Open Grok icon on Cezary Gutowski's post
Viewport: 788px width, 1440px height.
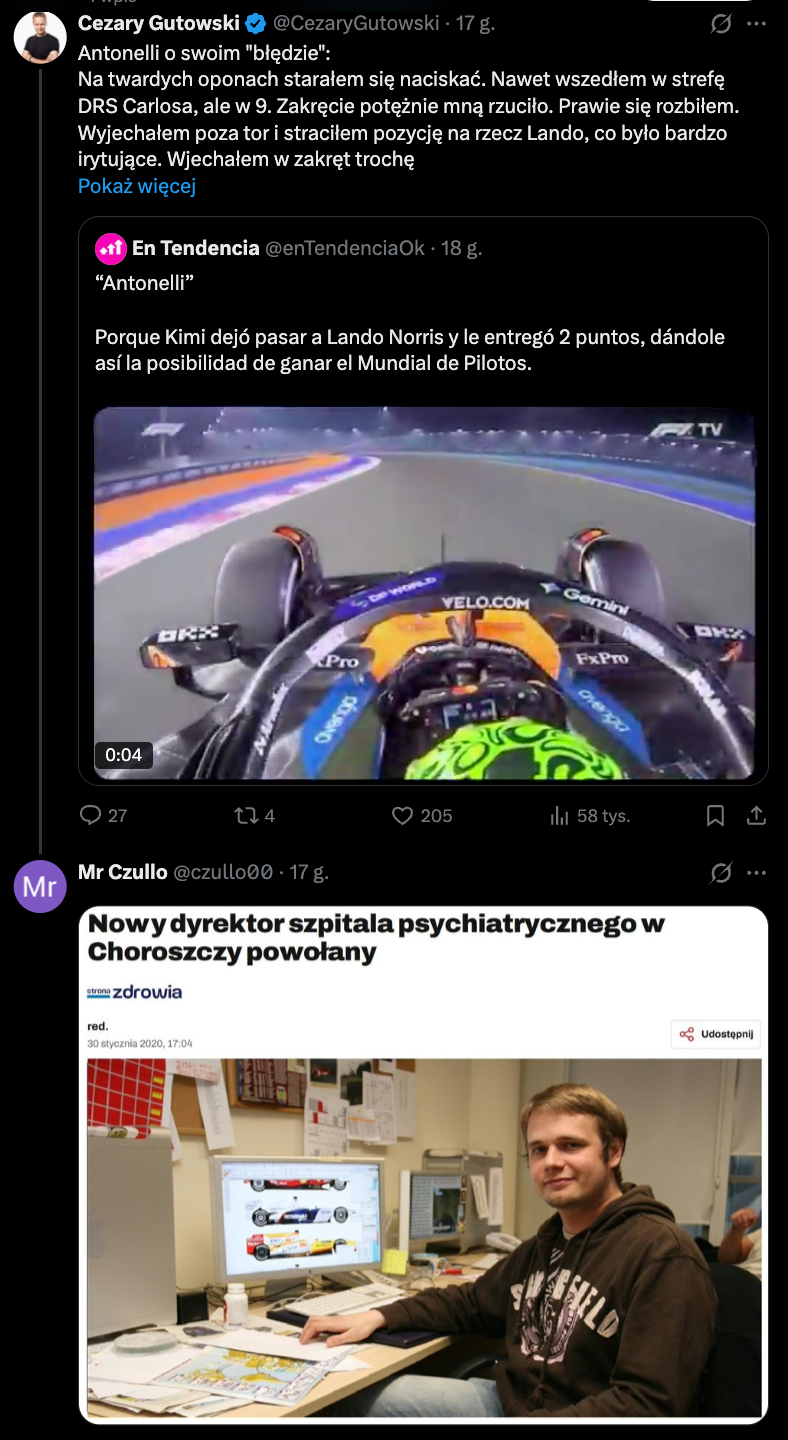pos(720,23)
